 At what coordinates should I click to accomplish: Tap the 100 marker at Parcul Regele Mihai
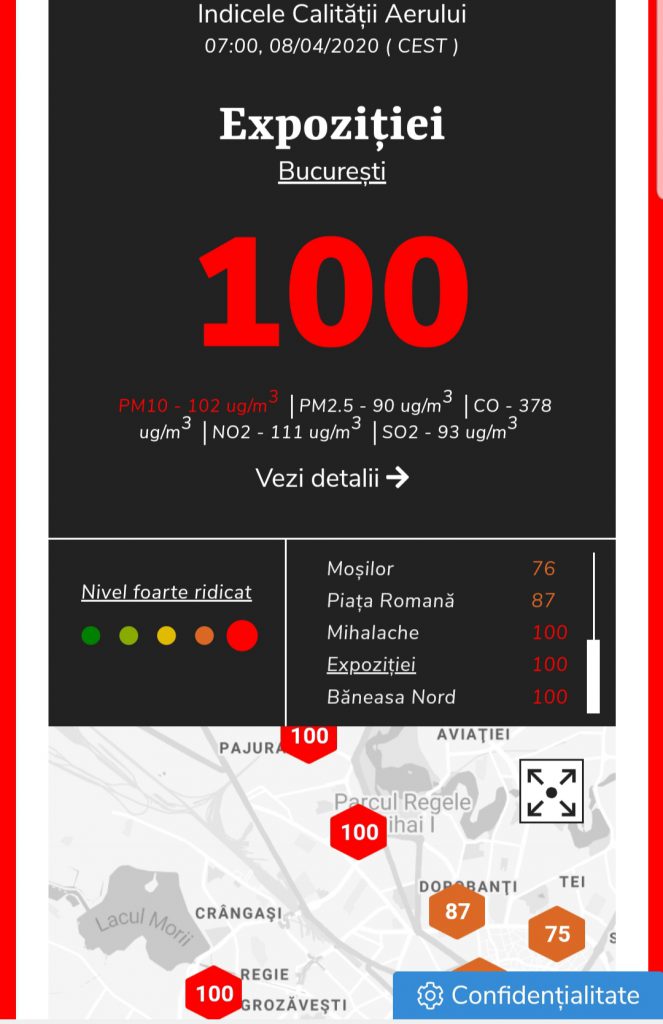[359, 832]
